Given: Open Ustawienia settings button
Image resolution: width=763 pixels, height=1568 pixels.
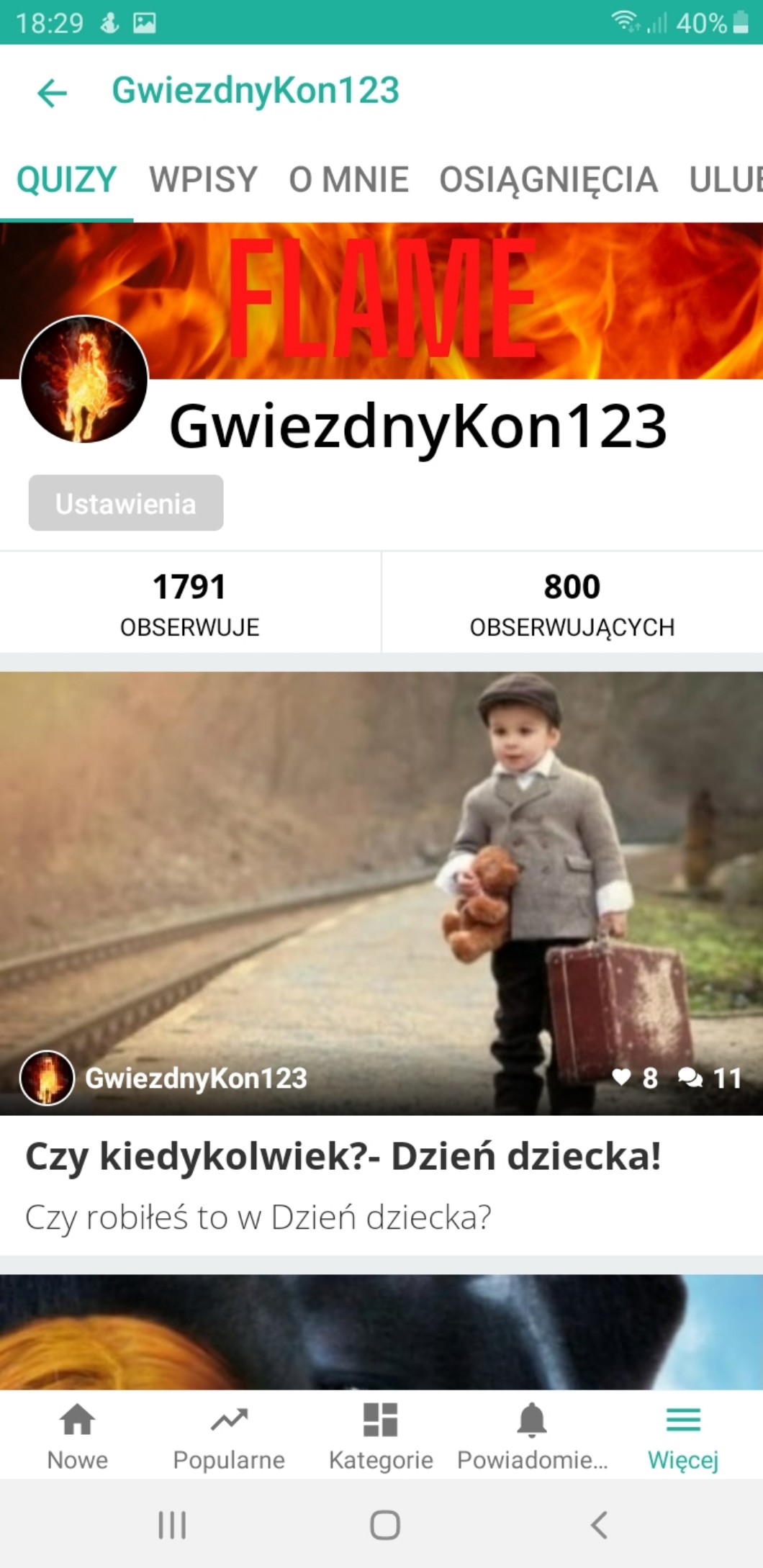Looking at the screenshot, I should coord(126,503).
